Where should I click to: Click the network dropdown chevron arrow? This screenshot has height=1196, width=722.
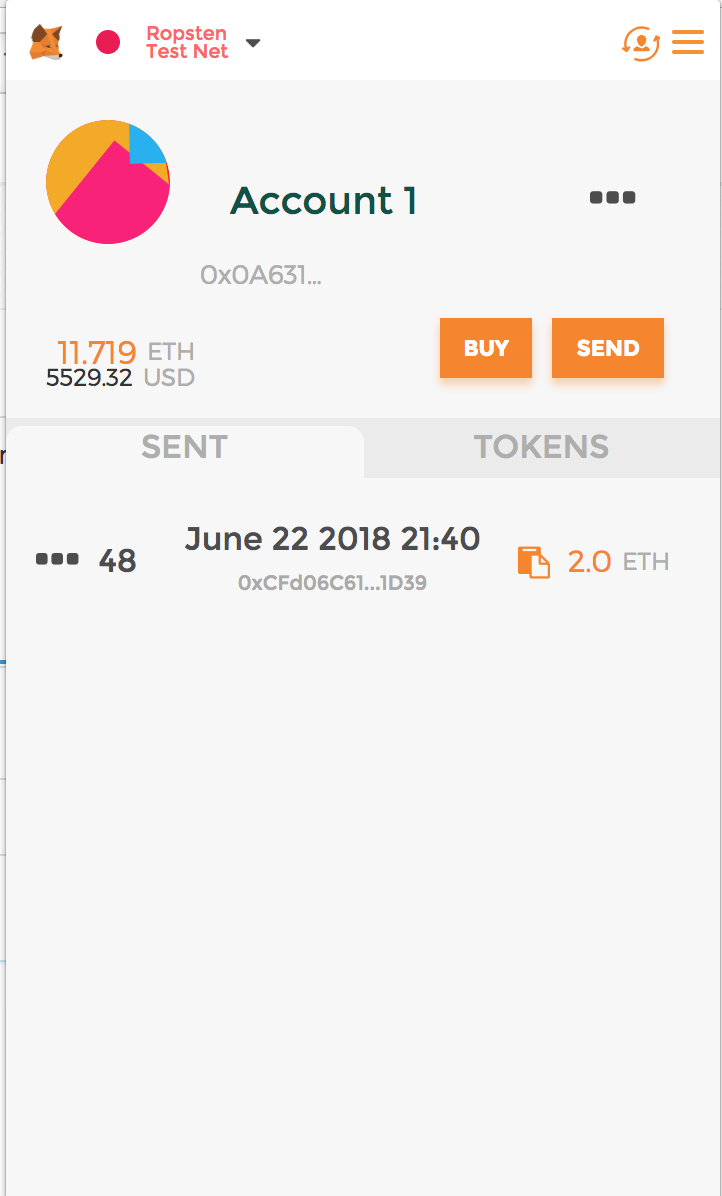(x=252, y=44)
